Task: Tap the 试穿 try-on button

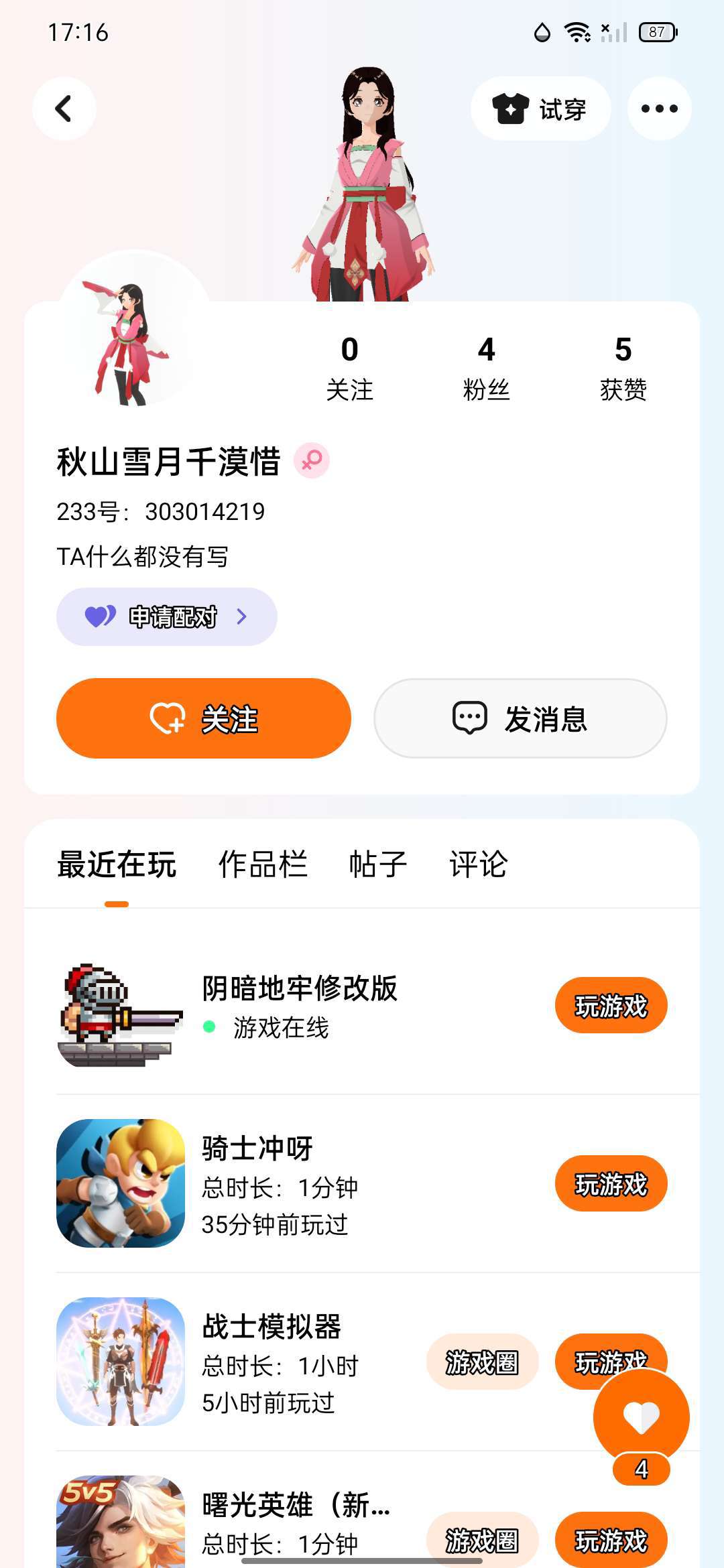Action: click(540, 109)
